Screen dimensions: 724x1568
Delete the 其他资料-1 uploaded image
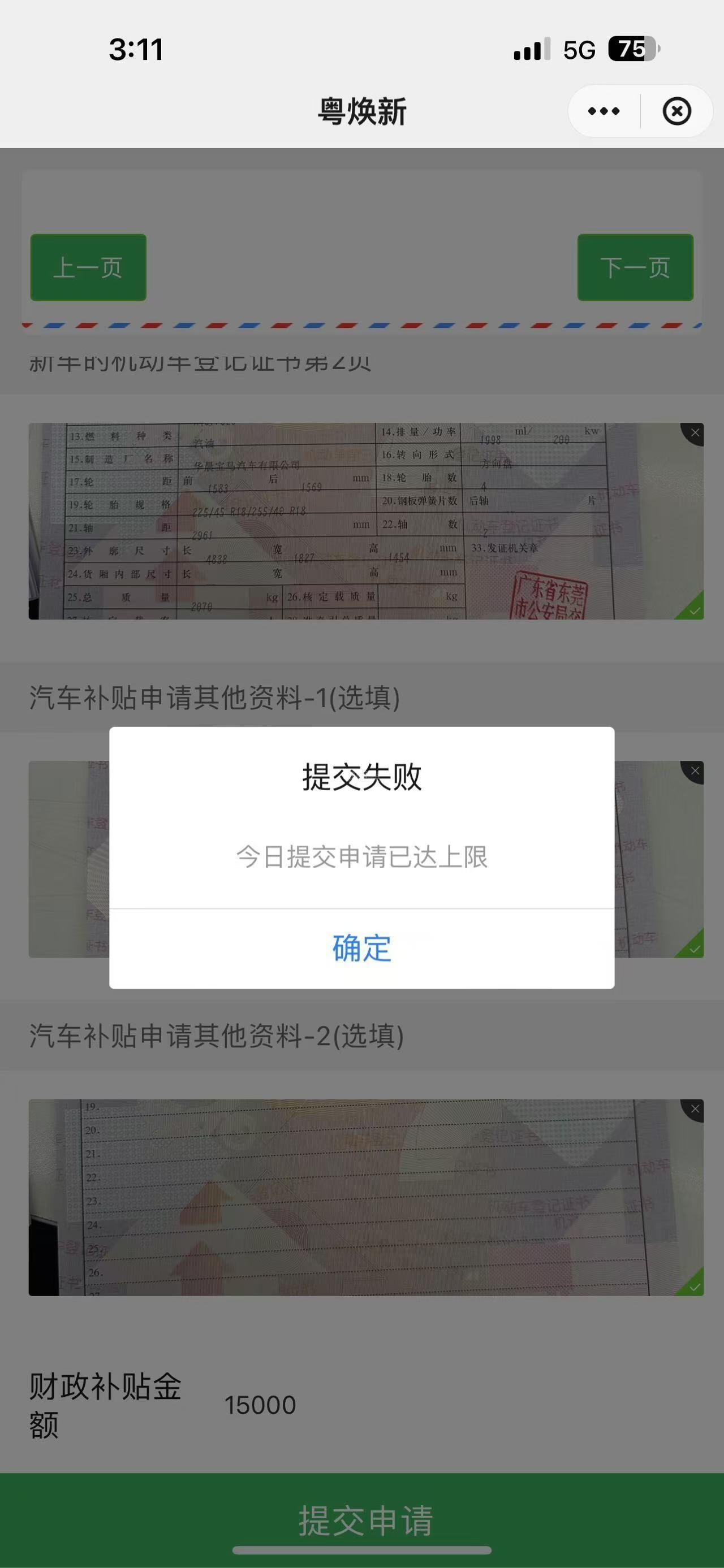(695, 771)
